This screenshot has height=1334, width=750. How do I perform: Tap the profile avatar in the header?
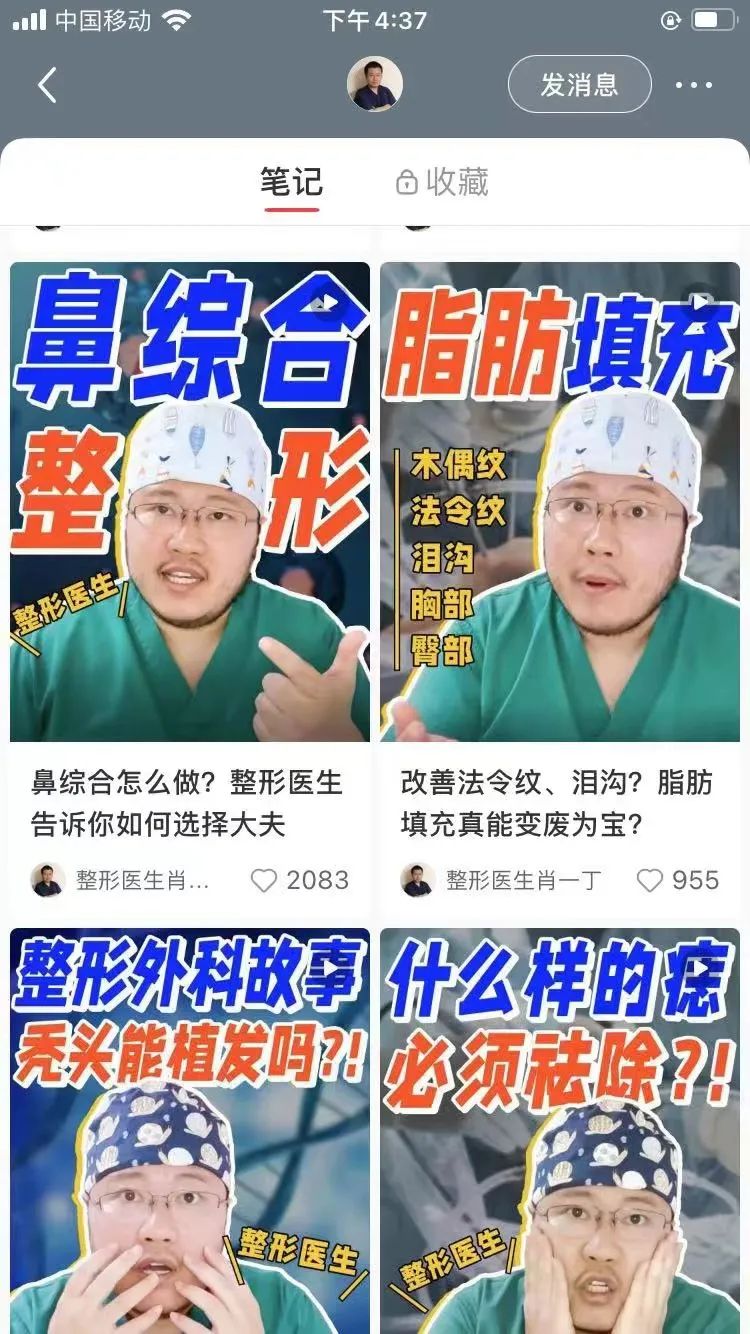point(375,84)
